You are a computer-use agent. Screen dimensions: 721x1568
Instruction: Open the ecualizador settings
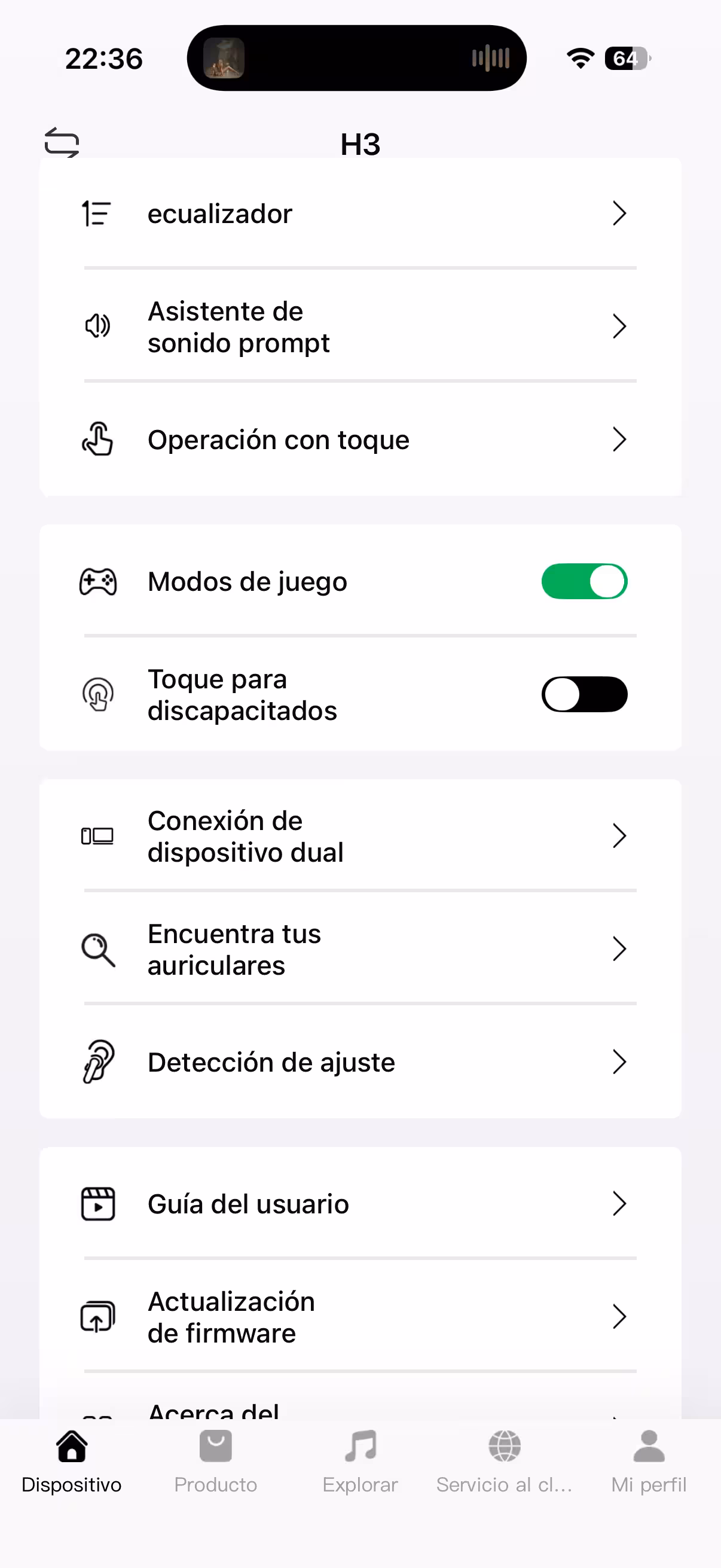[359, 213]
